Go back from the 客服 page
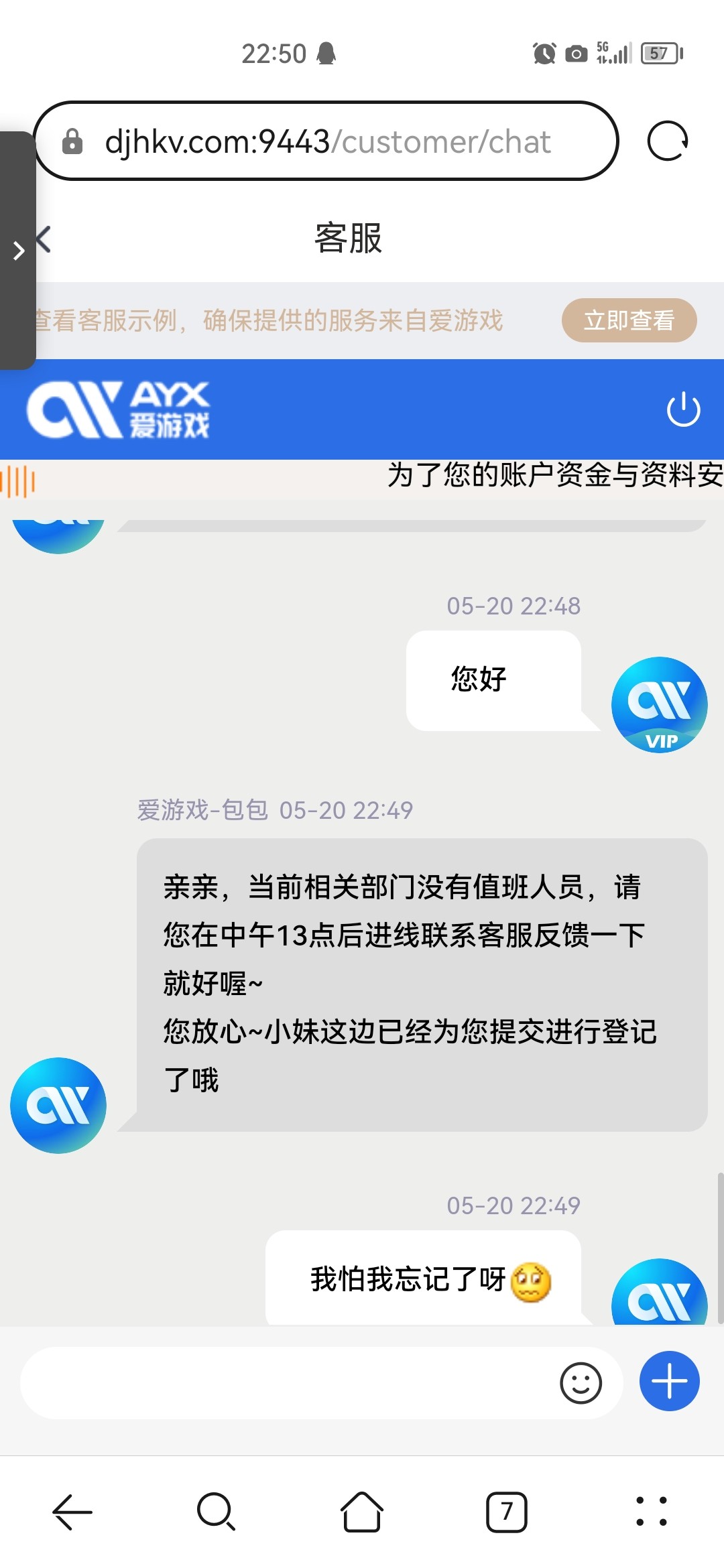 point(44,239)
